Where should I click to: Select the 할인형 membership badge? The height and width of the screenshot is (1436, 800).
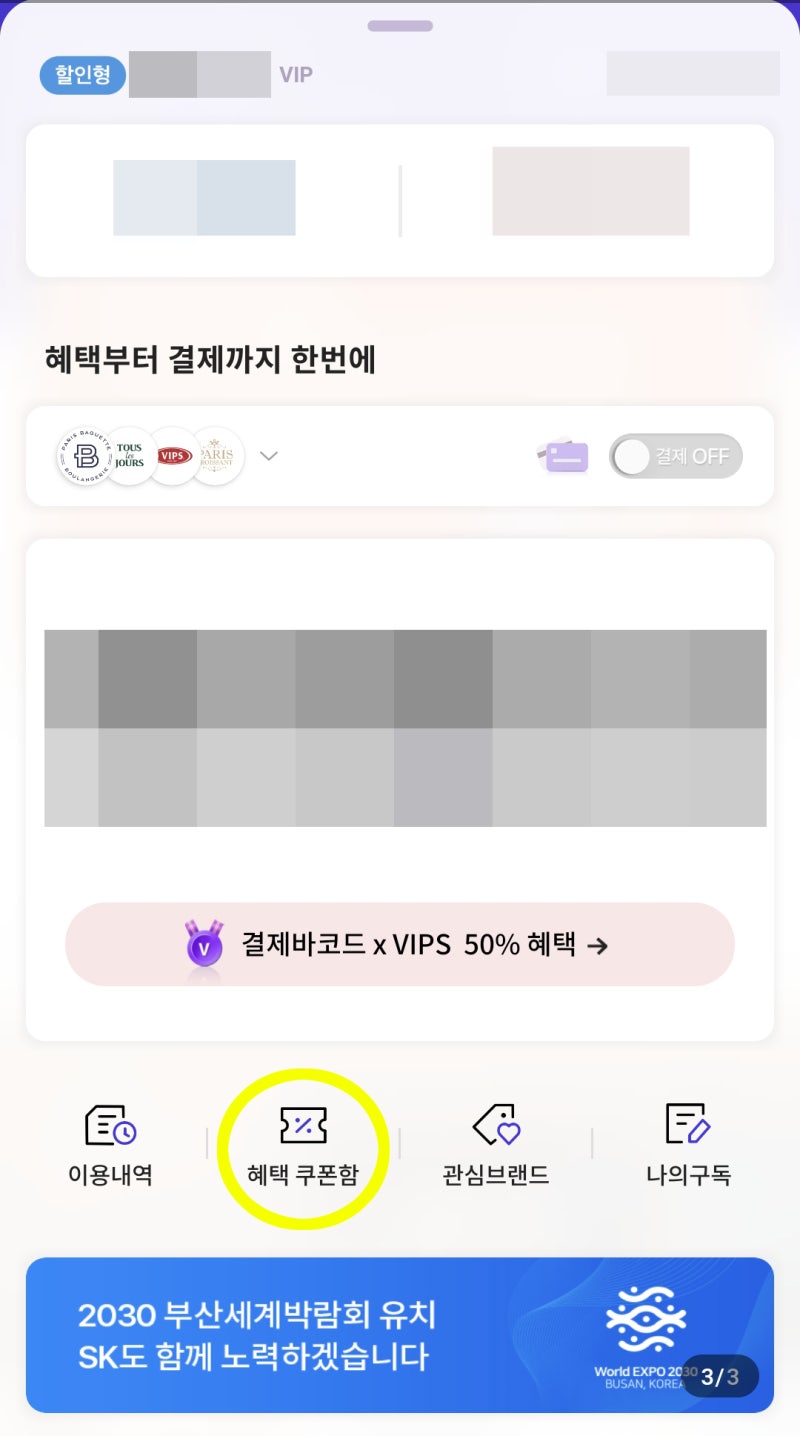pyautogui.click(x=81, y=74)
